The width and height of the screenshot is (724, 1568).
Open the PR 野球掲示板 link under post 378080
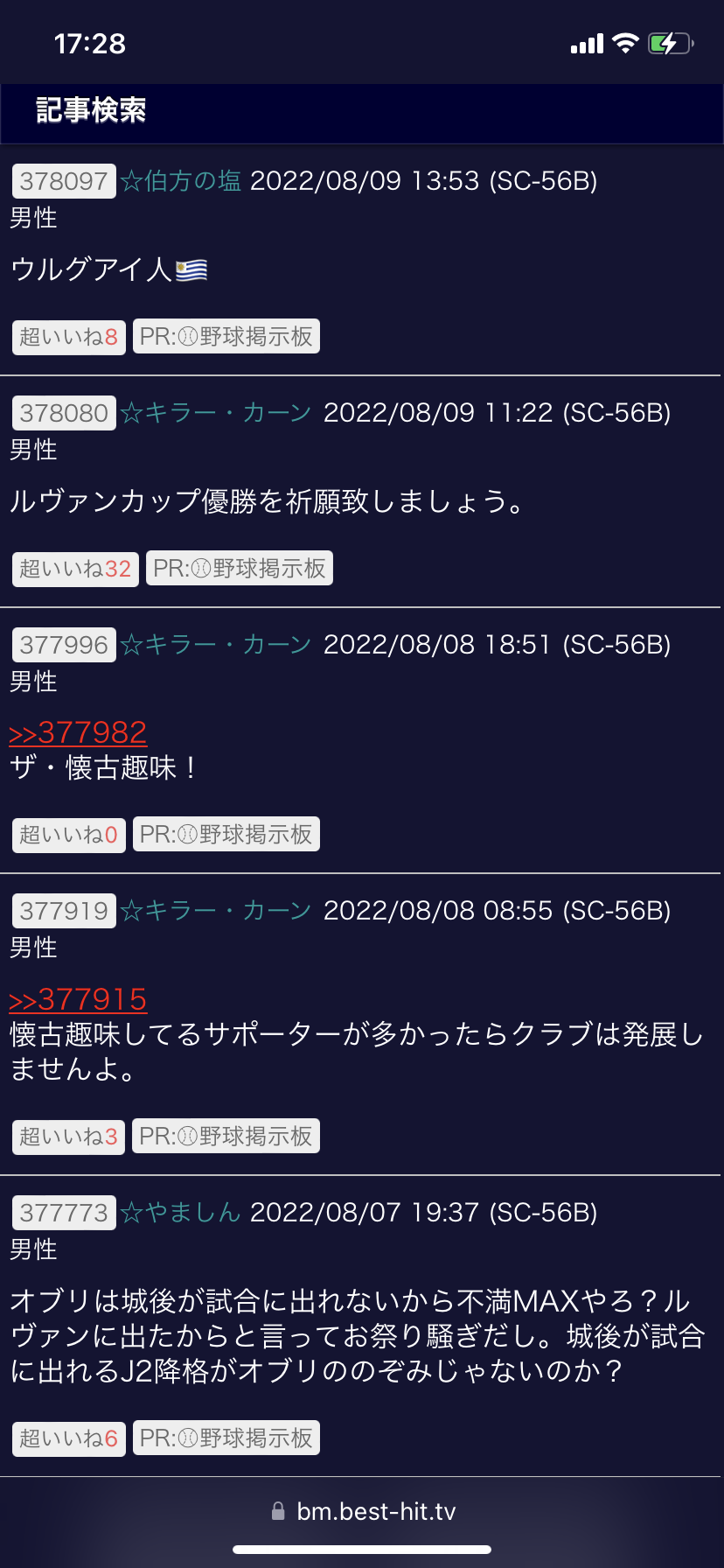(240, 569)
